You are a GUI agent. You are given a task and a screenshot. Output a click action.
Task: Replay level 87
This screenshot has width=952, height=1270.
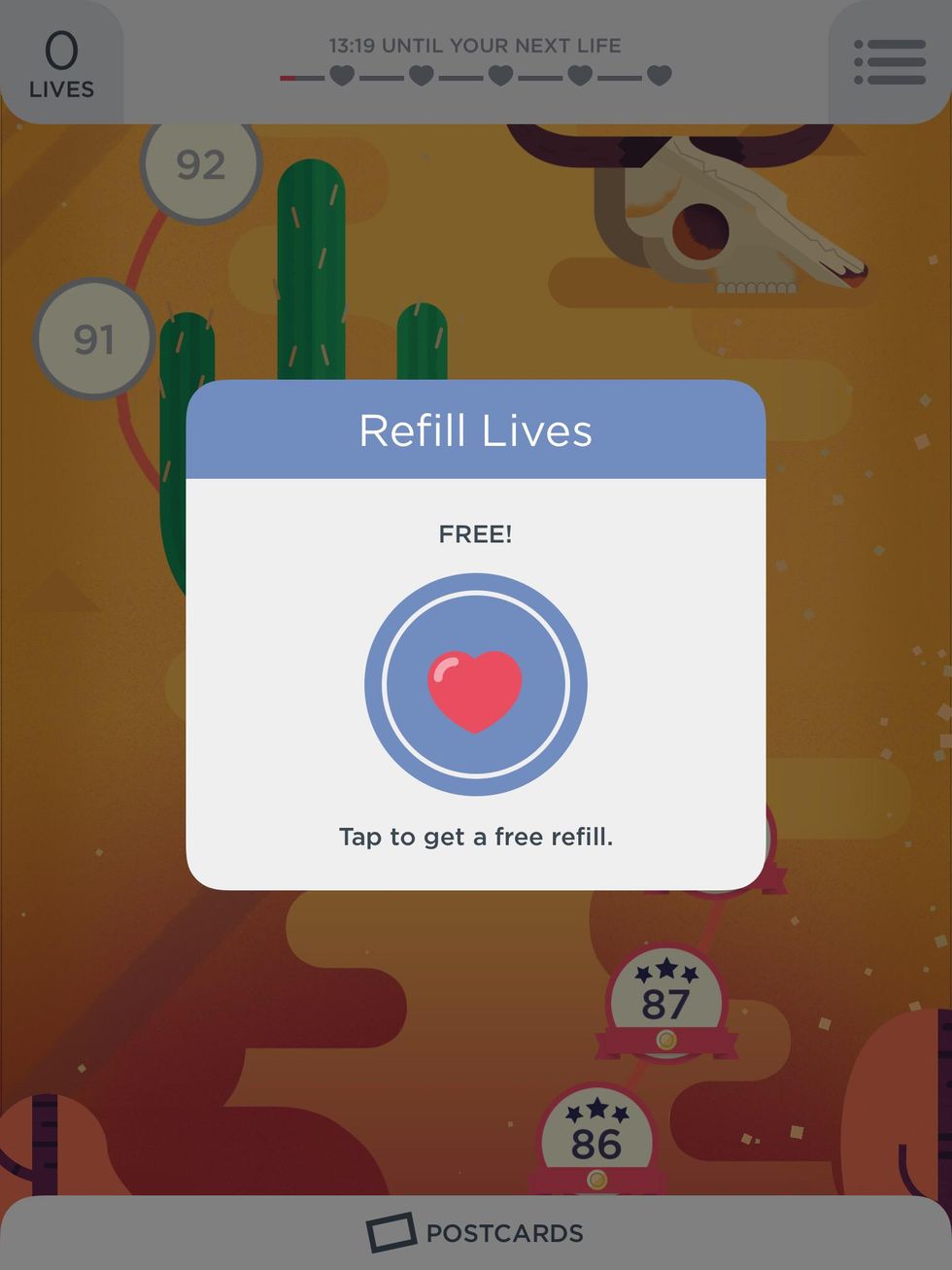pyautogui.click(x=666, y=1003)
